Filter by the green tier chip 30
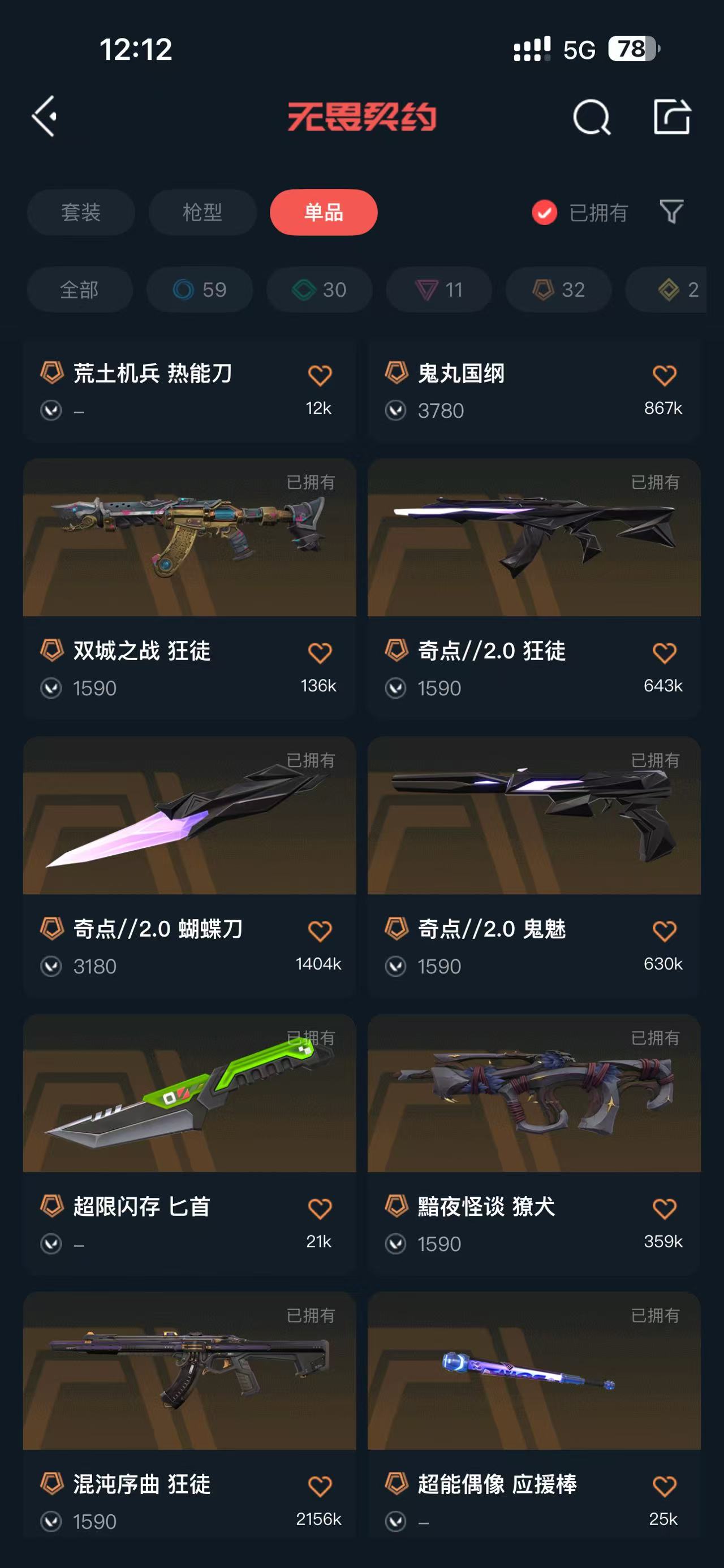Screen dimensions: 724x1568 (x=319, y=290)
